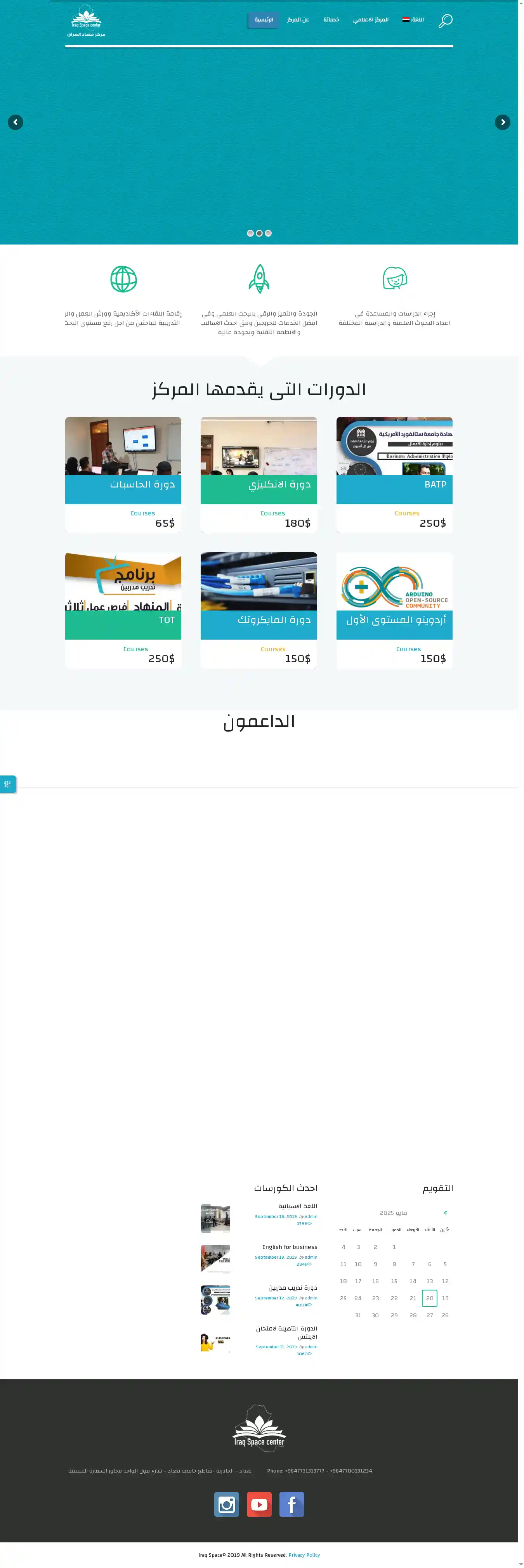The height and width of the screenshot is (1568, 524).
Task: Open عن المركز menu item
Action: click(x=298, y=20)
